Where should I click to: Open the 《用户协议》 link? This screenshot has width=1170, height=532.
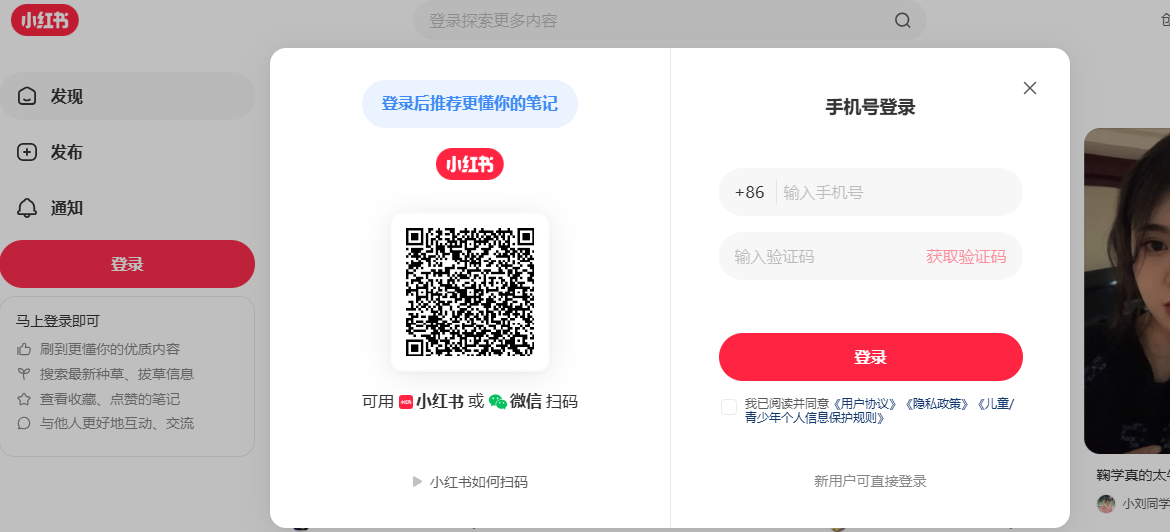tap(867, 404)
